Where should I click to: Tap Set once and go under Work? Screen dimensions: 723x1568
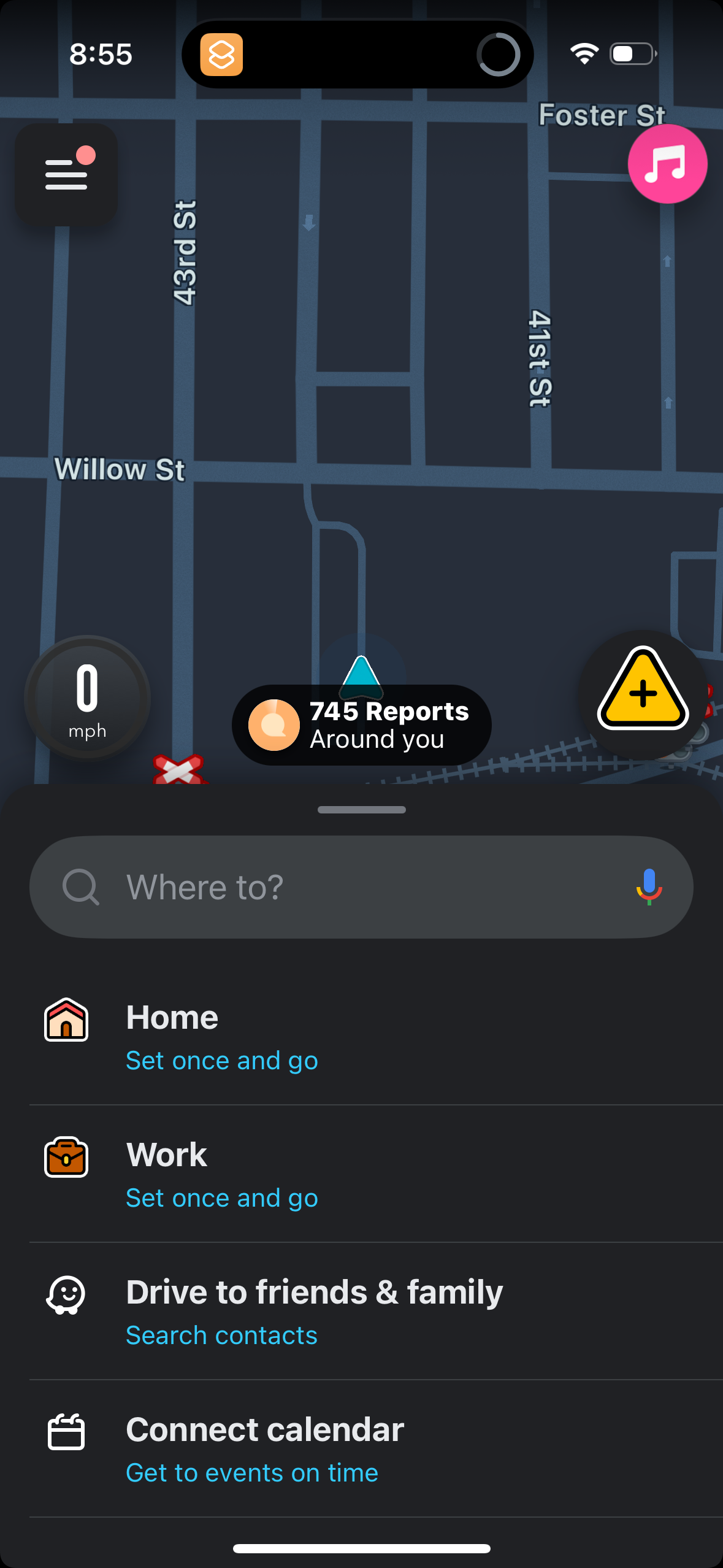coord(221,1197)
